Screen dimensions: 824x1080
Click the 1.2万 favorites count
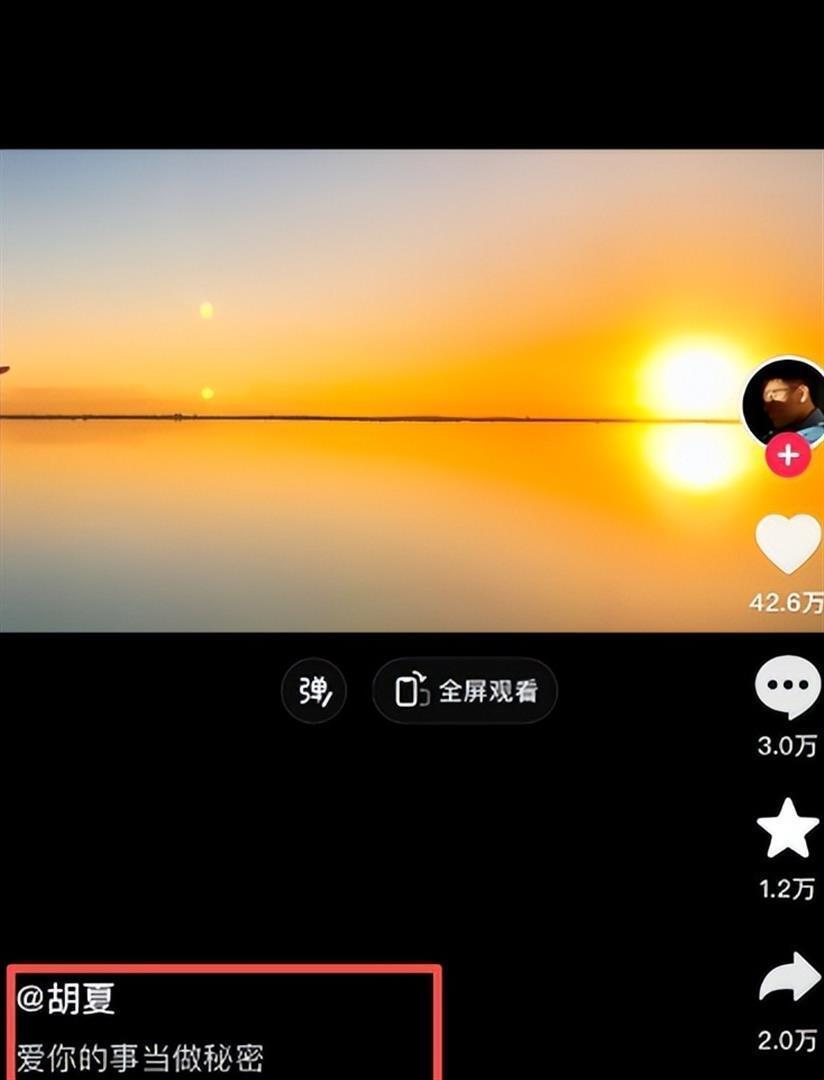[789, 890]
